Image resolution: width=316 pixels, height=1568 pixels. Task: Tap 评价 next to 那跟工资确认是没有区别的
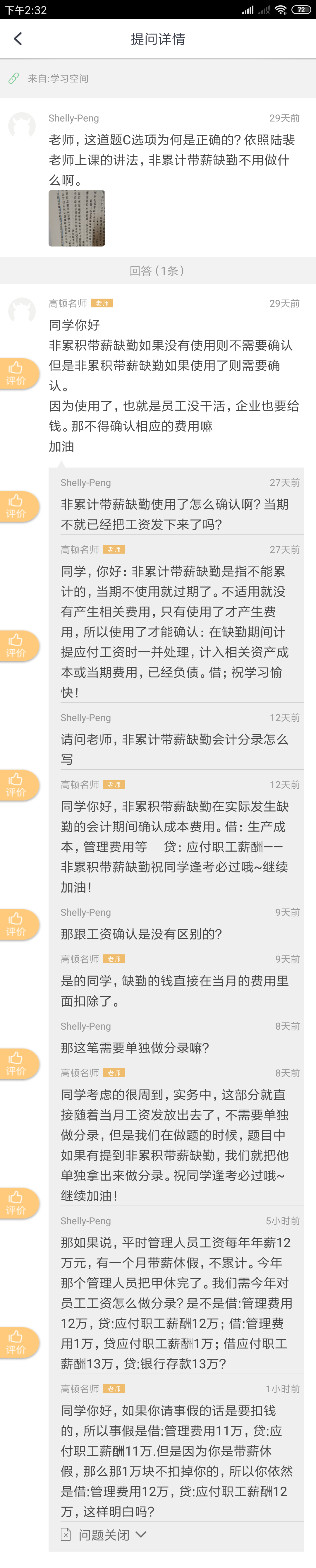[x=16, y=924]
